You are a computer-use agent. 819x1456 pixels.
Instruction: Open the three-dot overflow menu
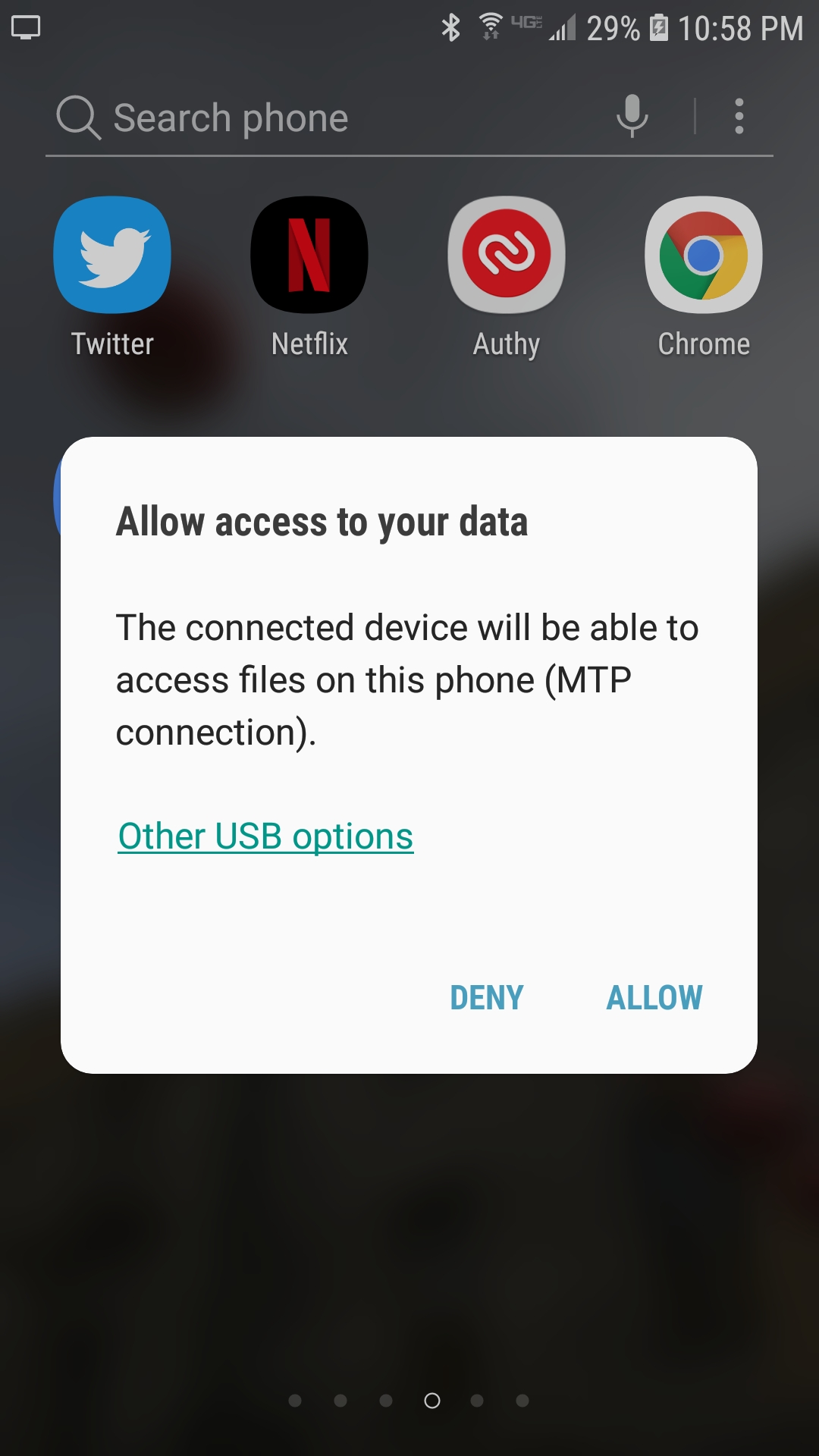tap(739, 116)
